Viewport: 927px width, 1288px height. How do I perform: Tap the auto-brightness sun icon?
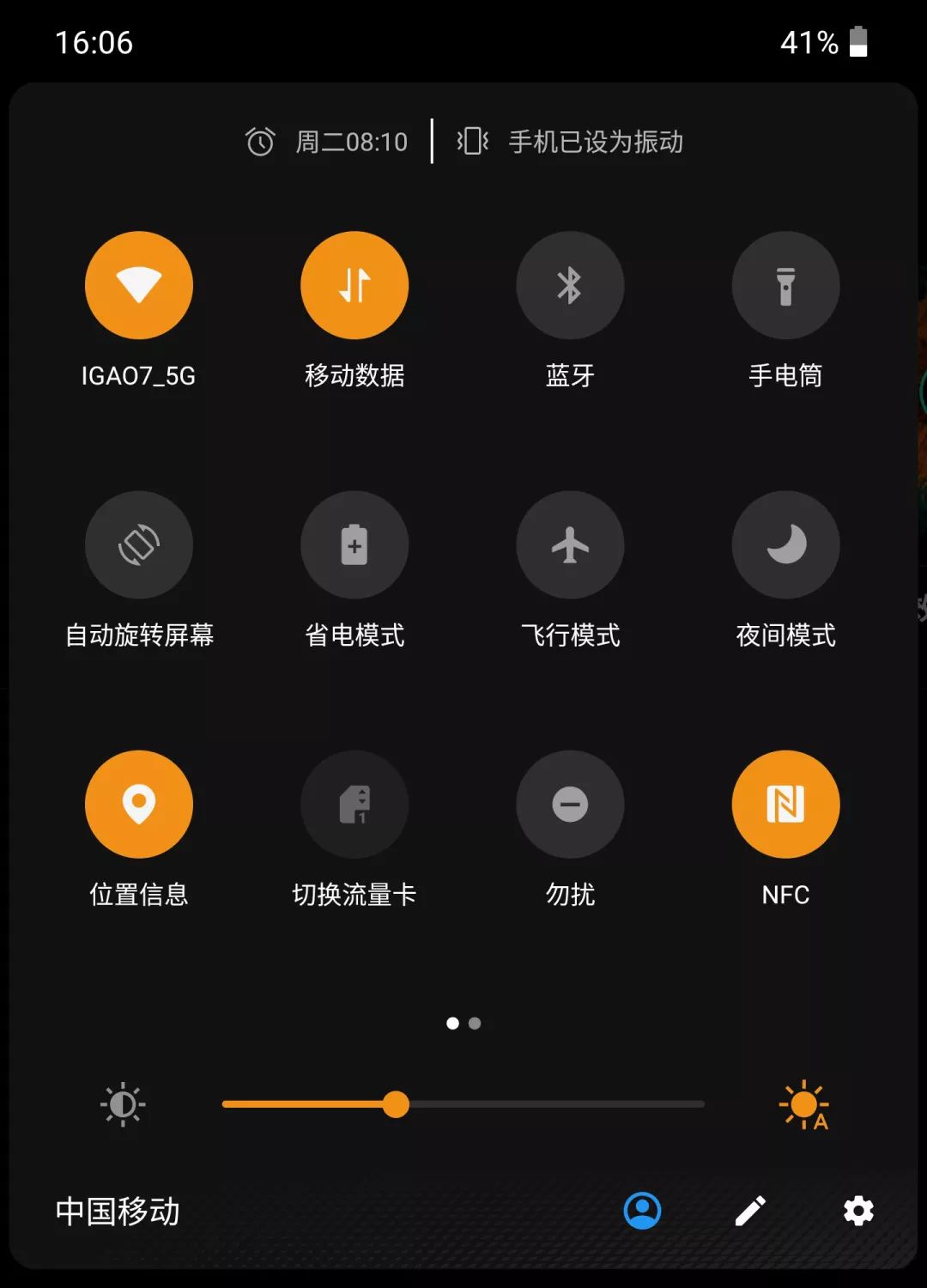804,1103
